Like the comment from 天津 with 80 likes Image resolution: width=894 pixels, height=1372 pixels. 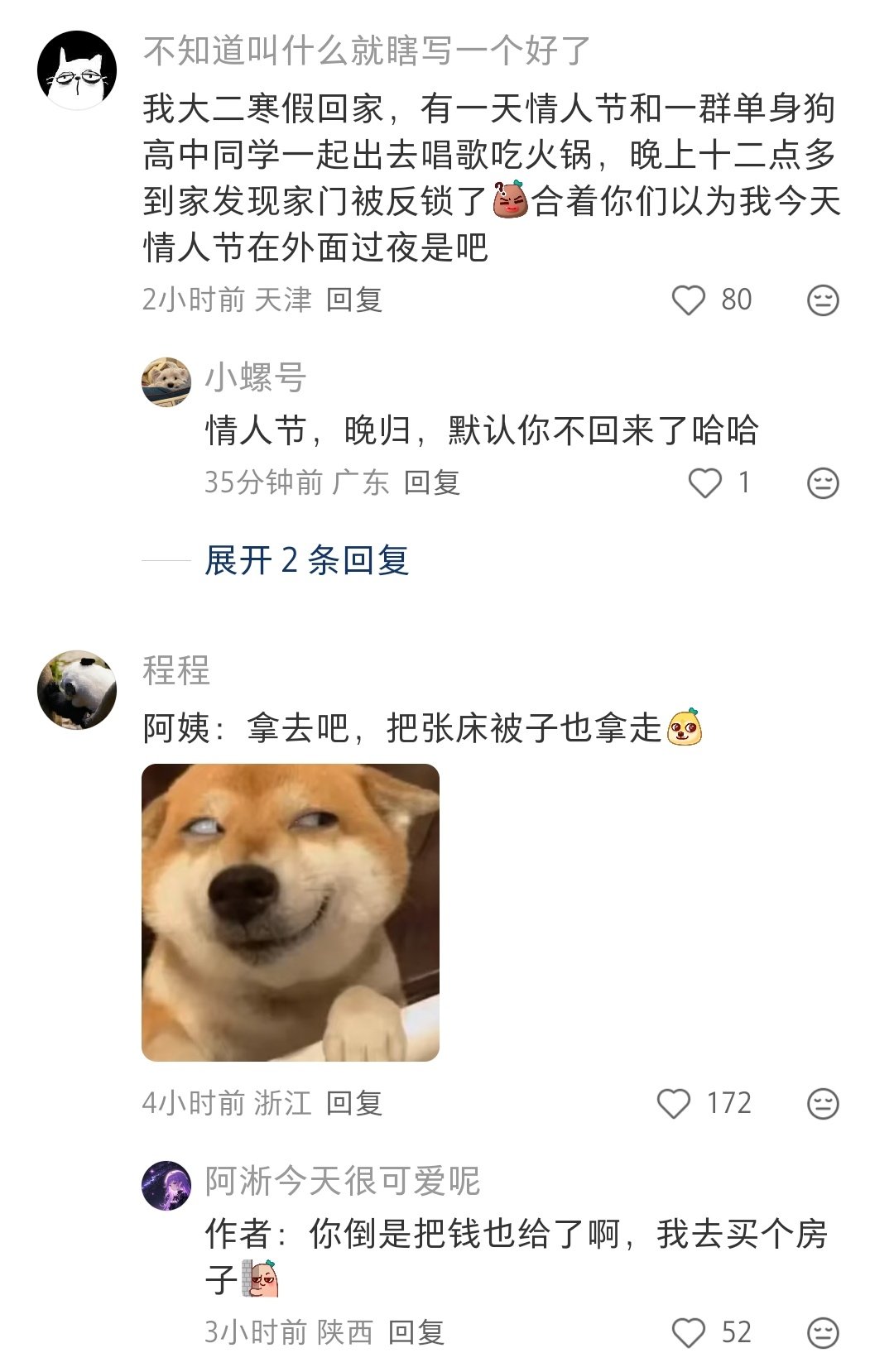tap(688, 300)
